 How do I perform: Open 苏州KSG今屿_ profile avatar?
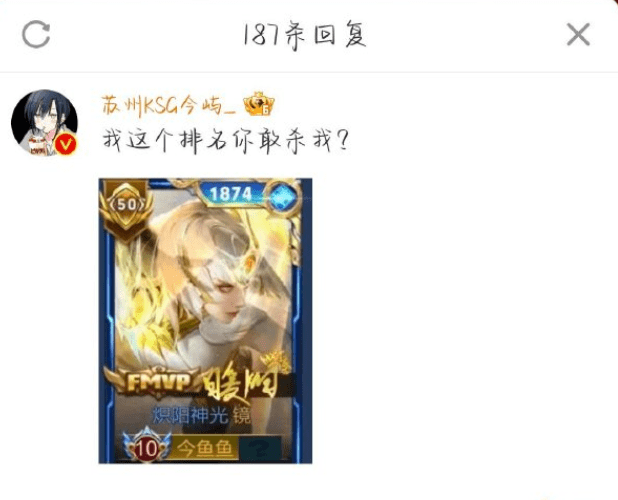tap(44, 124)
